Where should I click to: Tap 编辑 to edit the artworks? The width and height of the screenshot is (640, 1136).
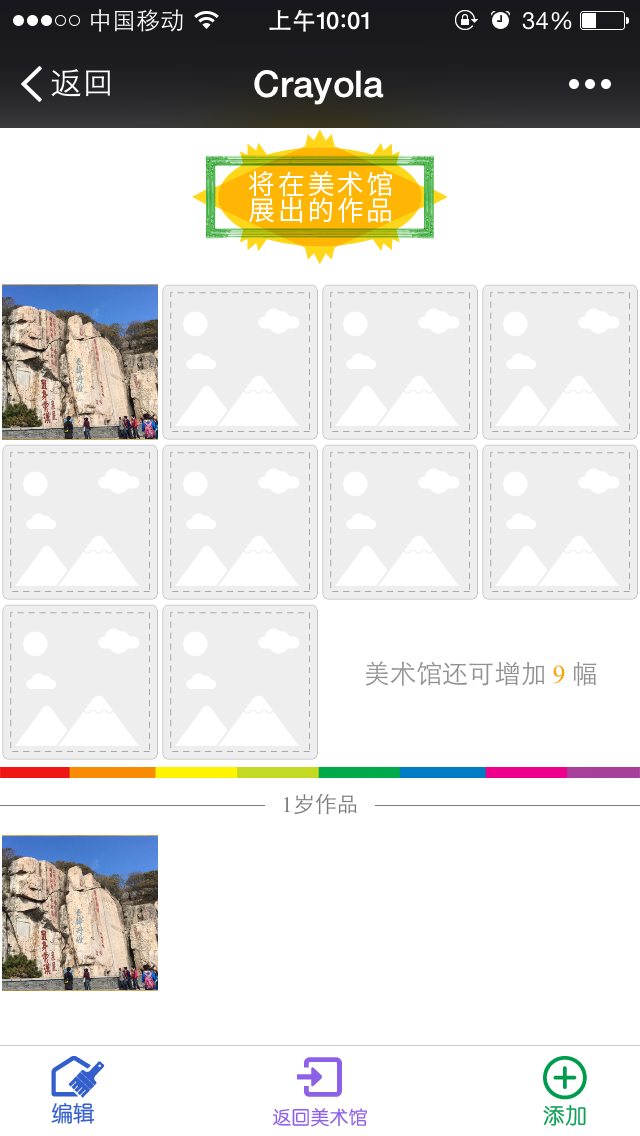(x=76, y=1091)
